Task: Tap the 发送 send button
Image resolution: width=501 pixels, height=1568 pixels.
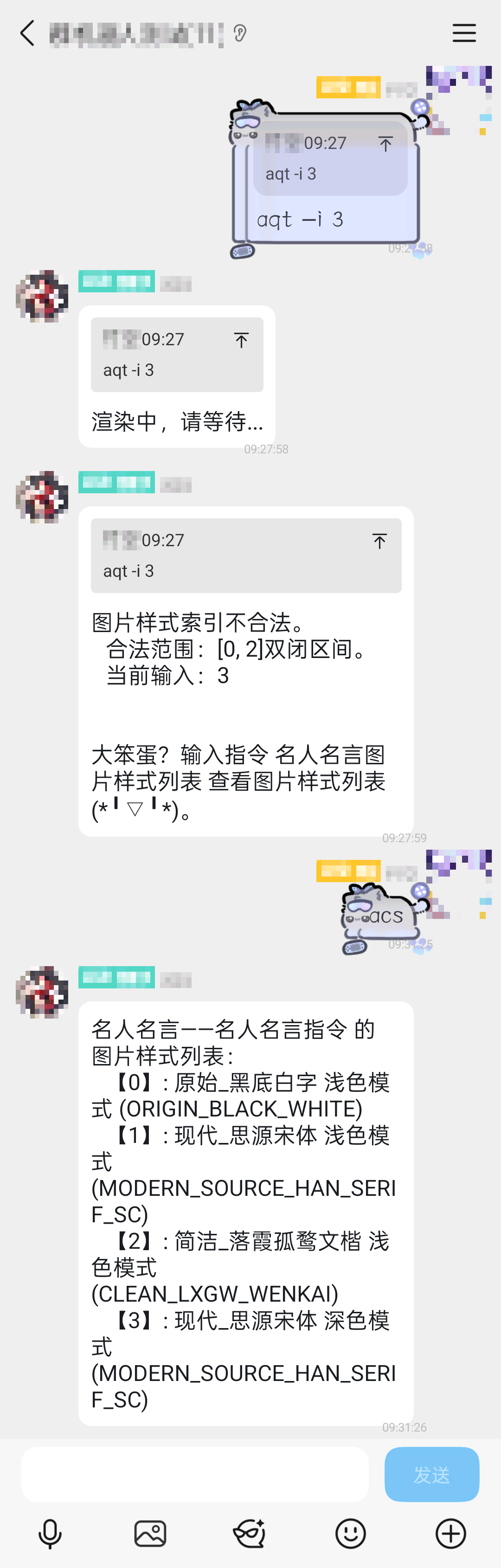Action: (431, 1474)
